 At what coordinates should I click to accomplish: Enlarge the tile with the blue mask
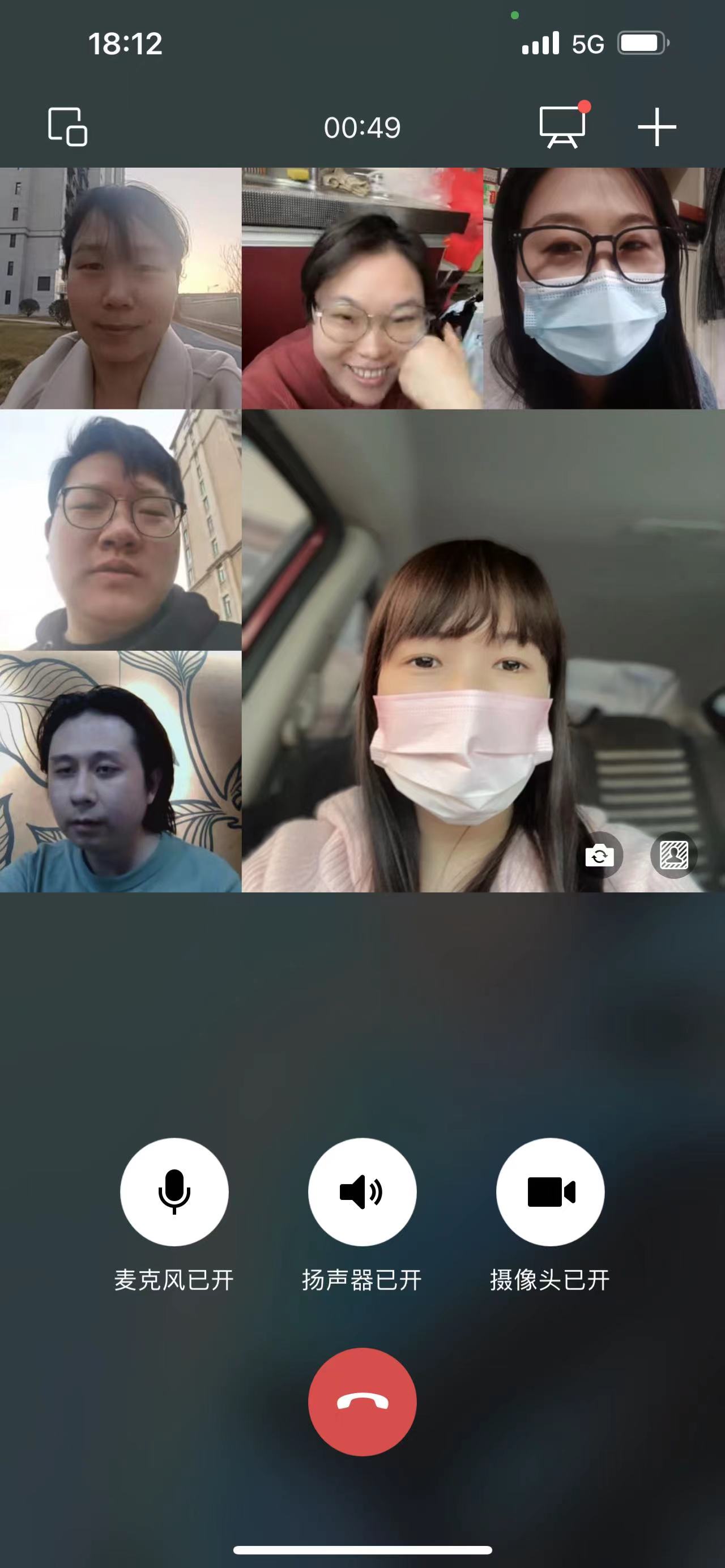[x=604, y=288]
